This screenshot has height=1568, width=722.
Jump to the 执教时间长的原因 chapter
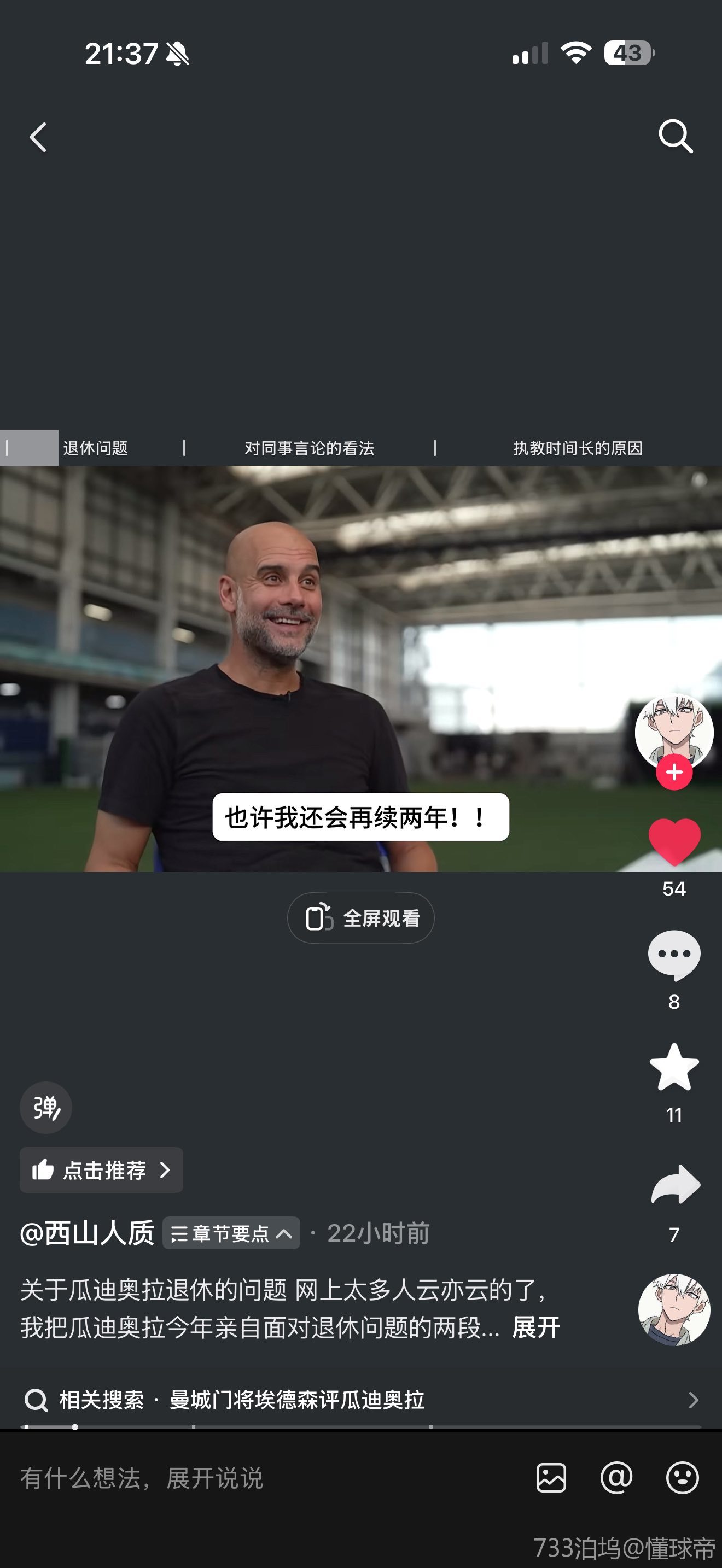click(x=577, y=449)
